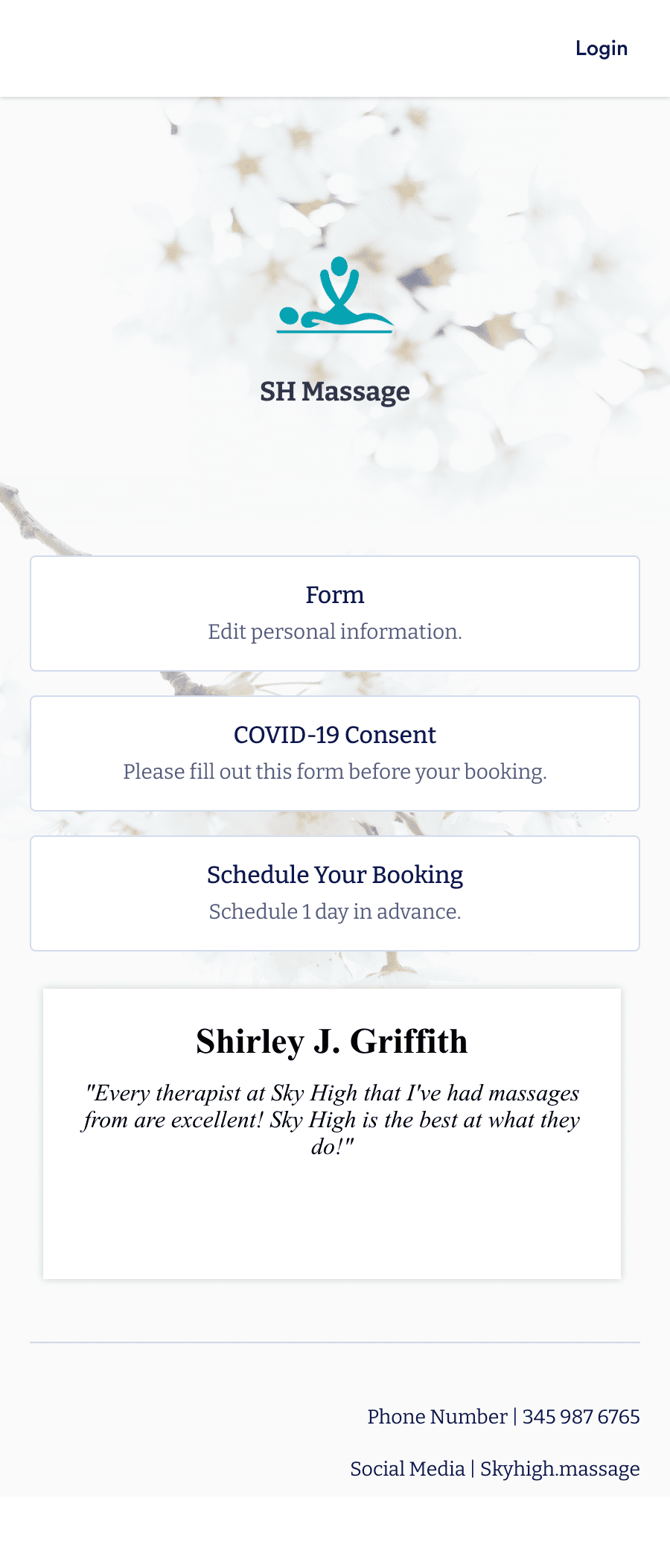The image size is (670, 1568).
Task: Select the 'Edit personal information' subtitle text
Action: 335,631
